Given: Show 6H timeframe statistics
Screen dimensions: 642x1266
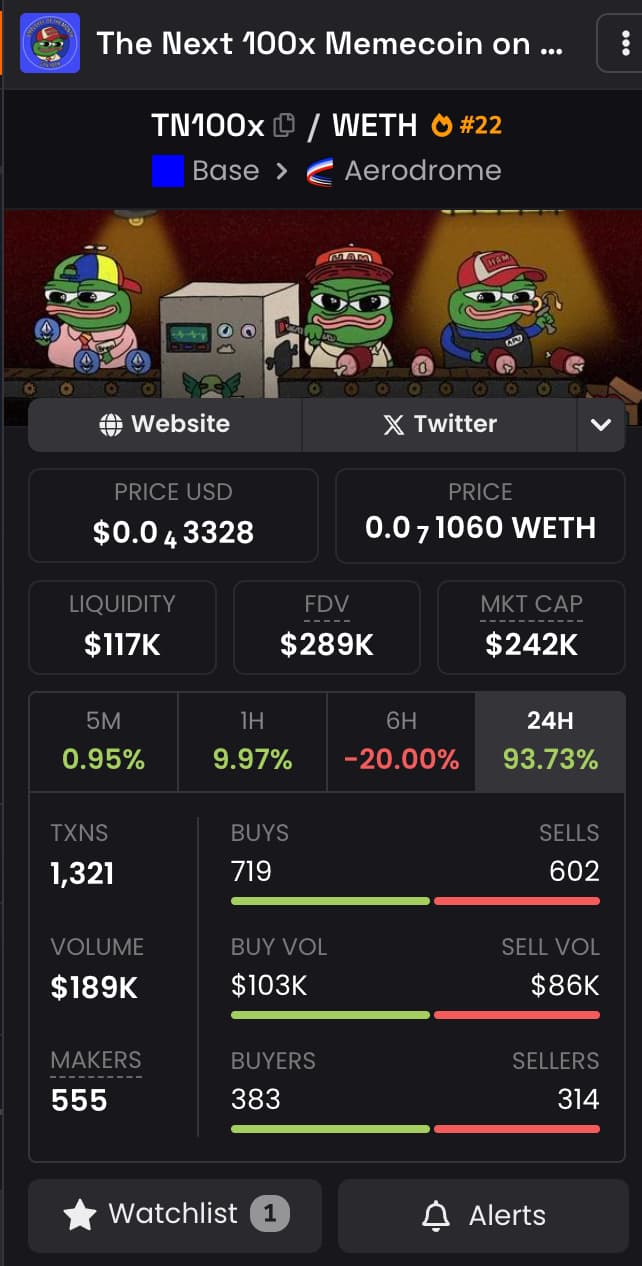Looking at the screenshot, I should point(400,741).
